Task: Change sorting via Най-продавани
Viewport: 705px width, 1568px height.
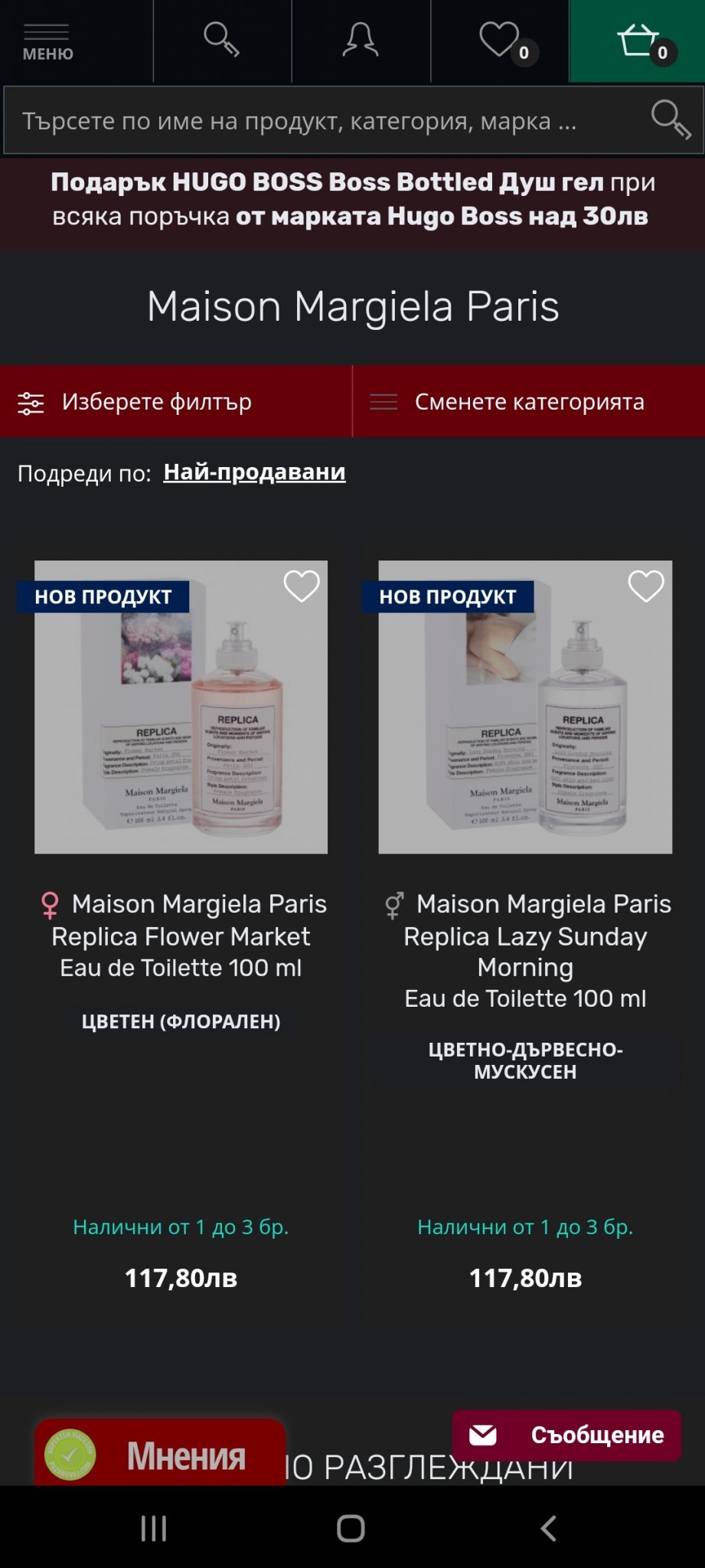Action: point(254,472)
